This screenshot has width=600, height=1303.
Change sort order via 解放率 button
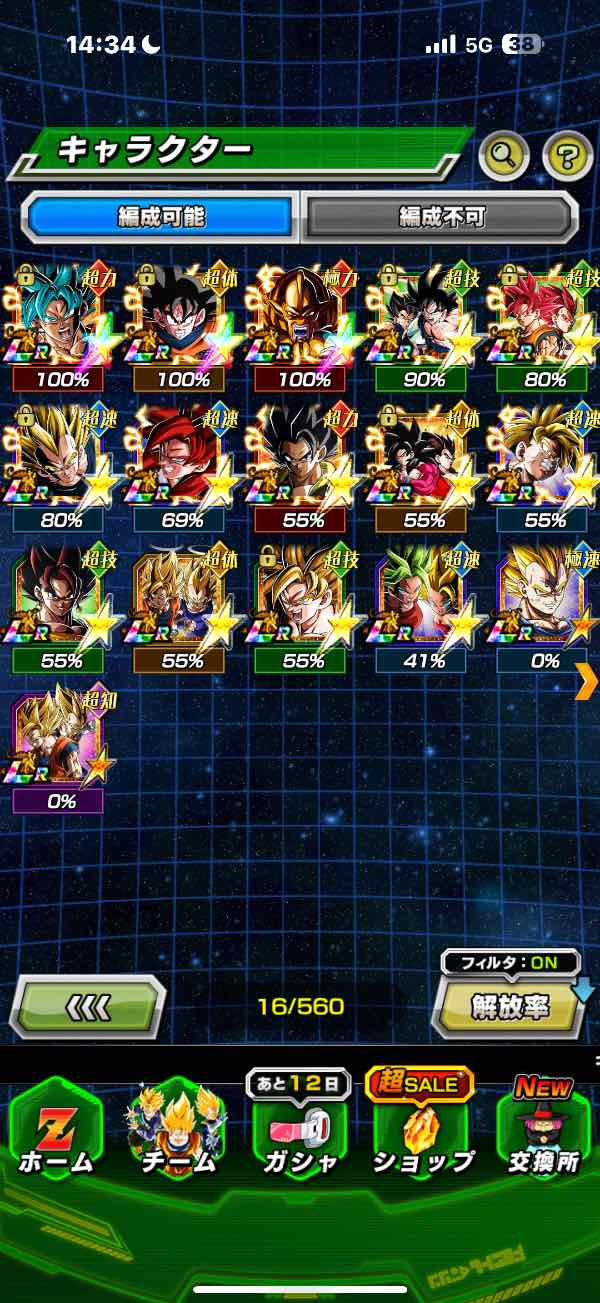click(510, 1008)
